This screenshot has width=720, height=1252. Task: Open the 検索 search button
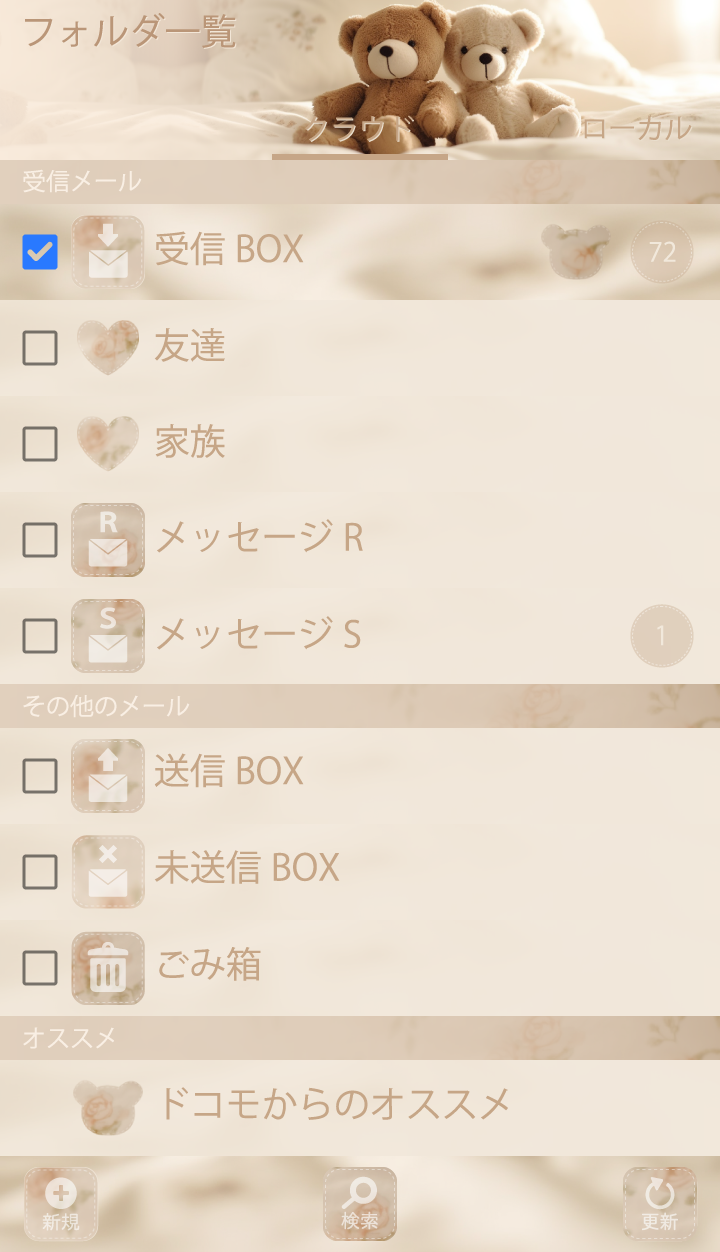360,1204
